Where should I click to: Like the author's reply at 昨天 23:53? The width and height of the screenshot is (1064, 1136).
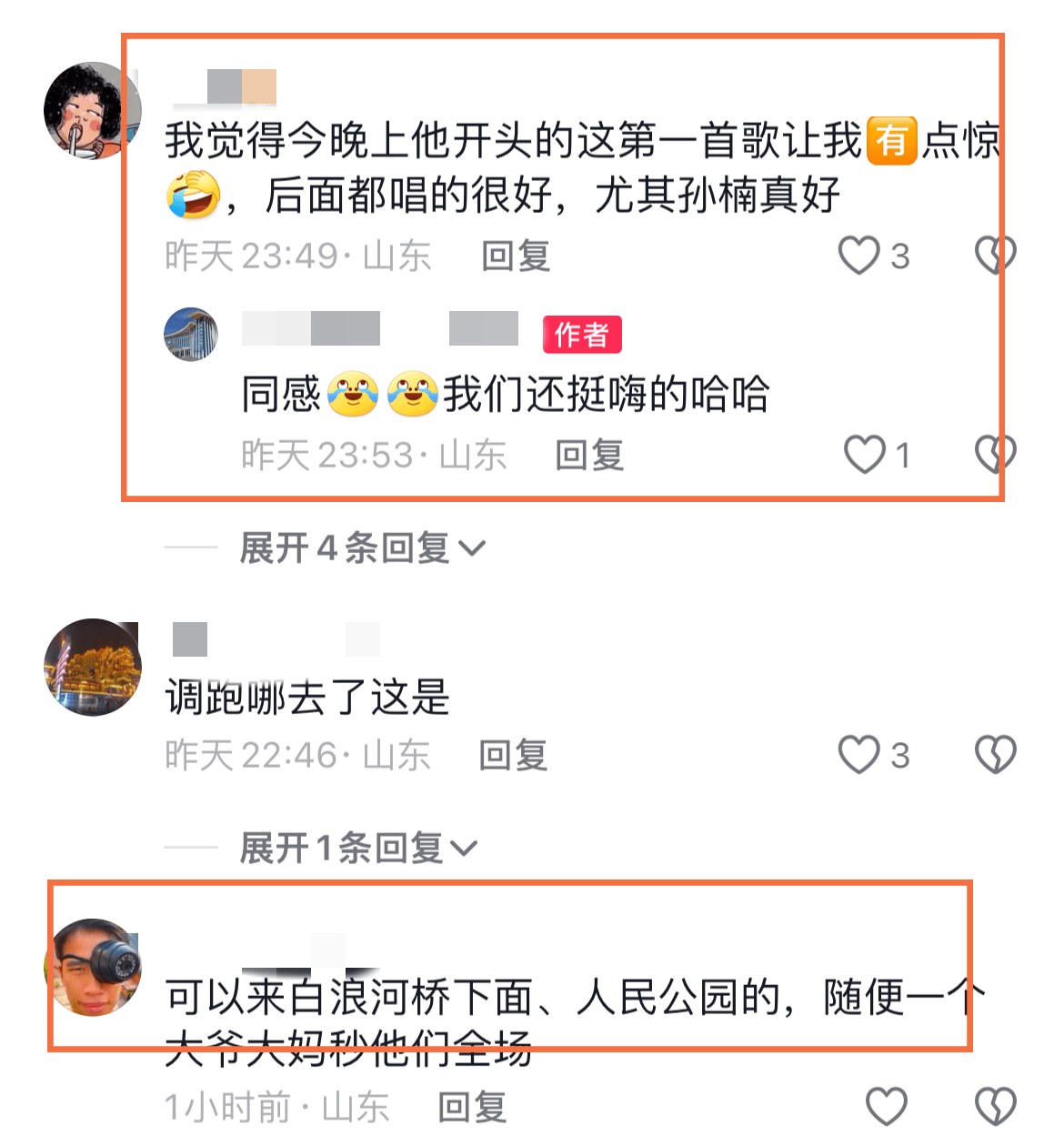pos(864,455)
